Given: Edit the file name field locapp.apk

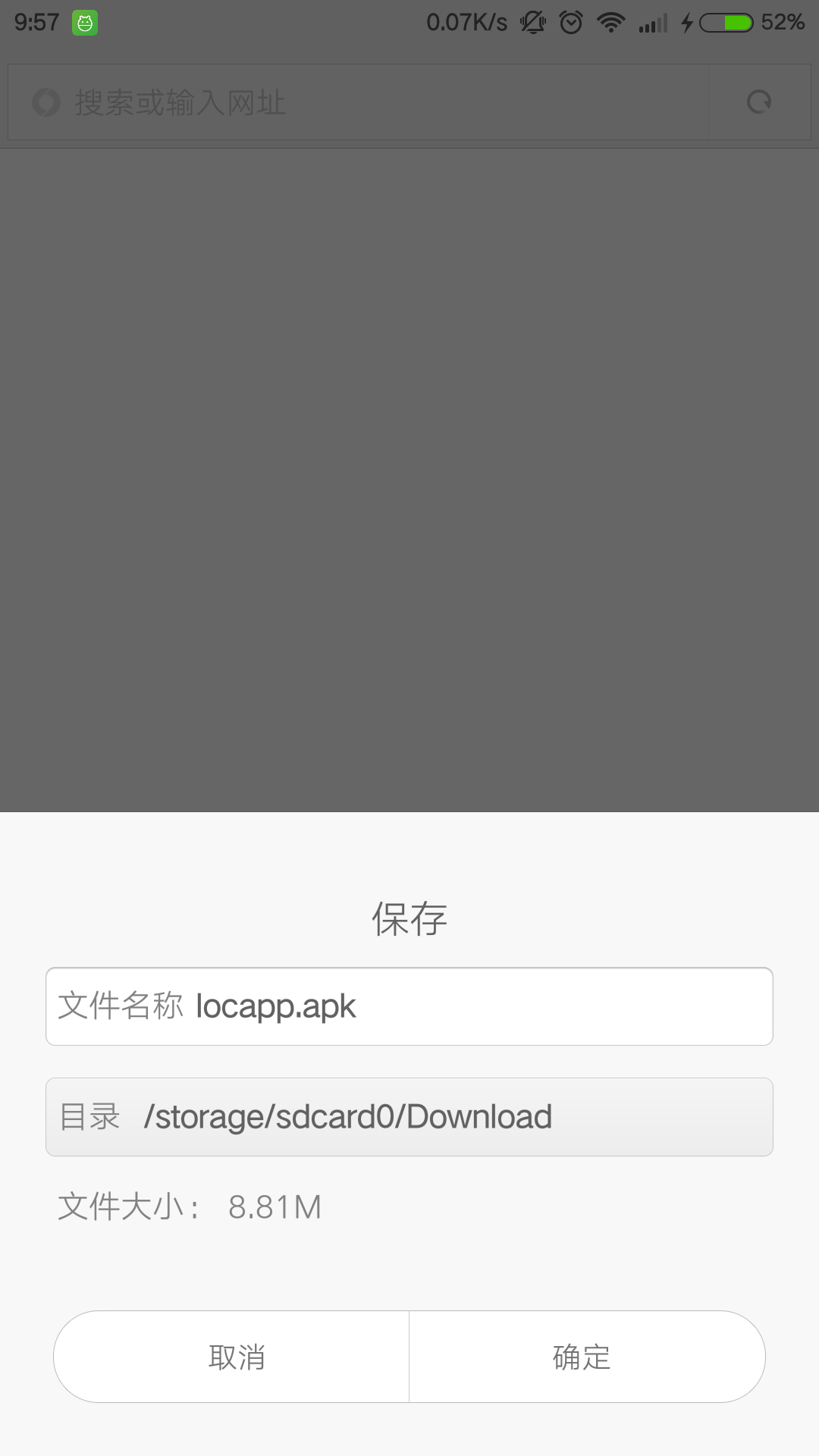Looking at the screenshot, I should 409,1006.
